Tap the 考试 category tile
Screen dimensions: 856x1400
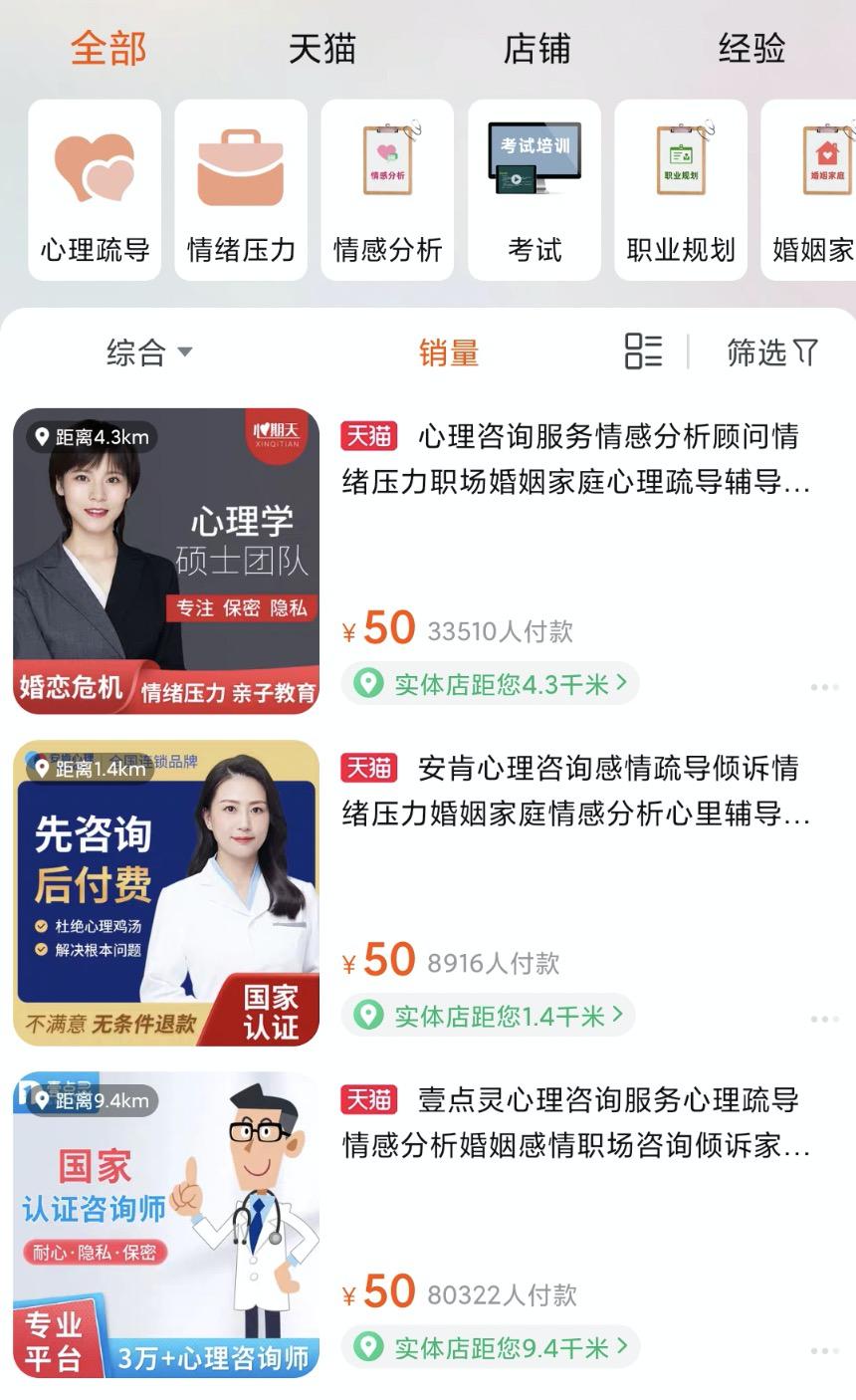click(535, 190)
